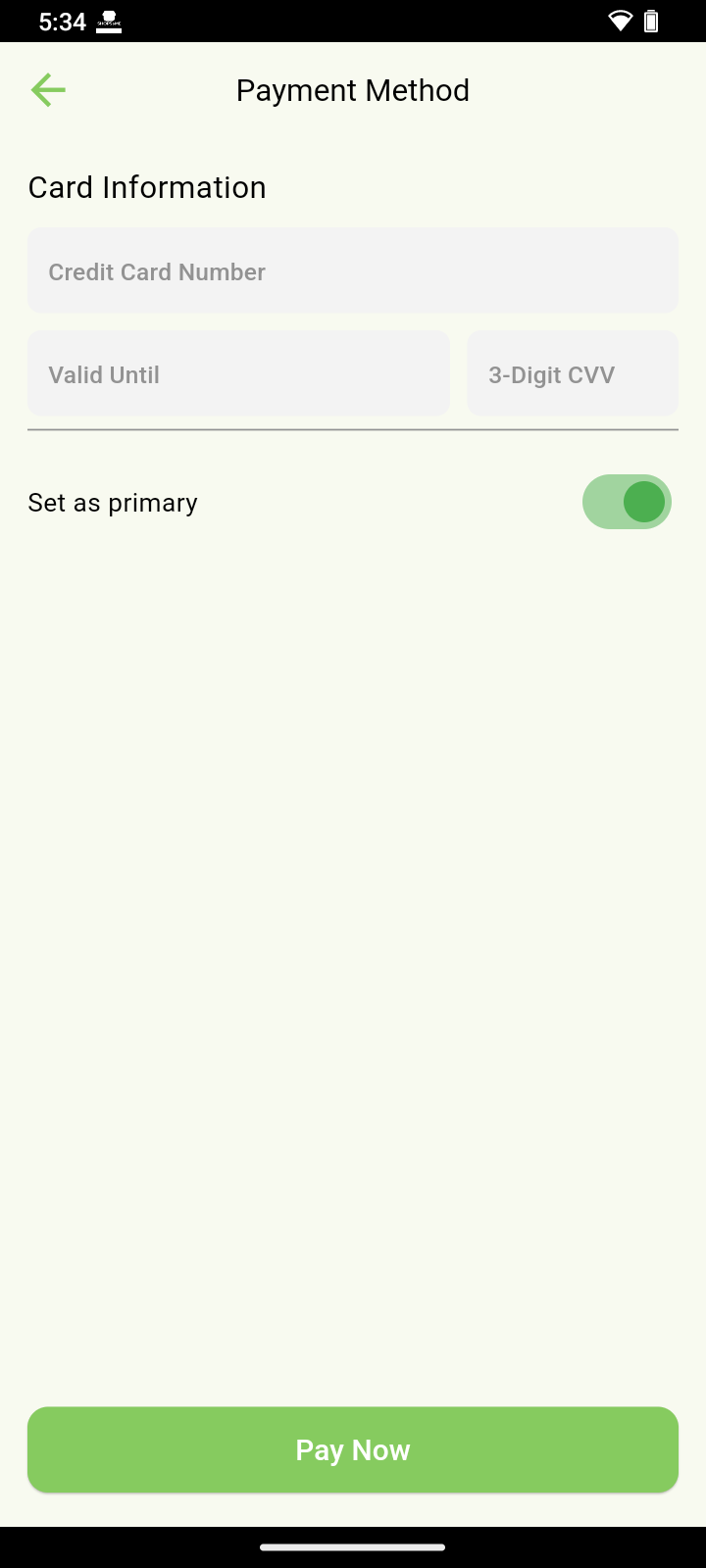The height and width of the screenshot is (1568, 706).
Task: Disable the Set as primary switch
Action: tap(627, 502)
